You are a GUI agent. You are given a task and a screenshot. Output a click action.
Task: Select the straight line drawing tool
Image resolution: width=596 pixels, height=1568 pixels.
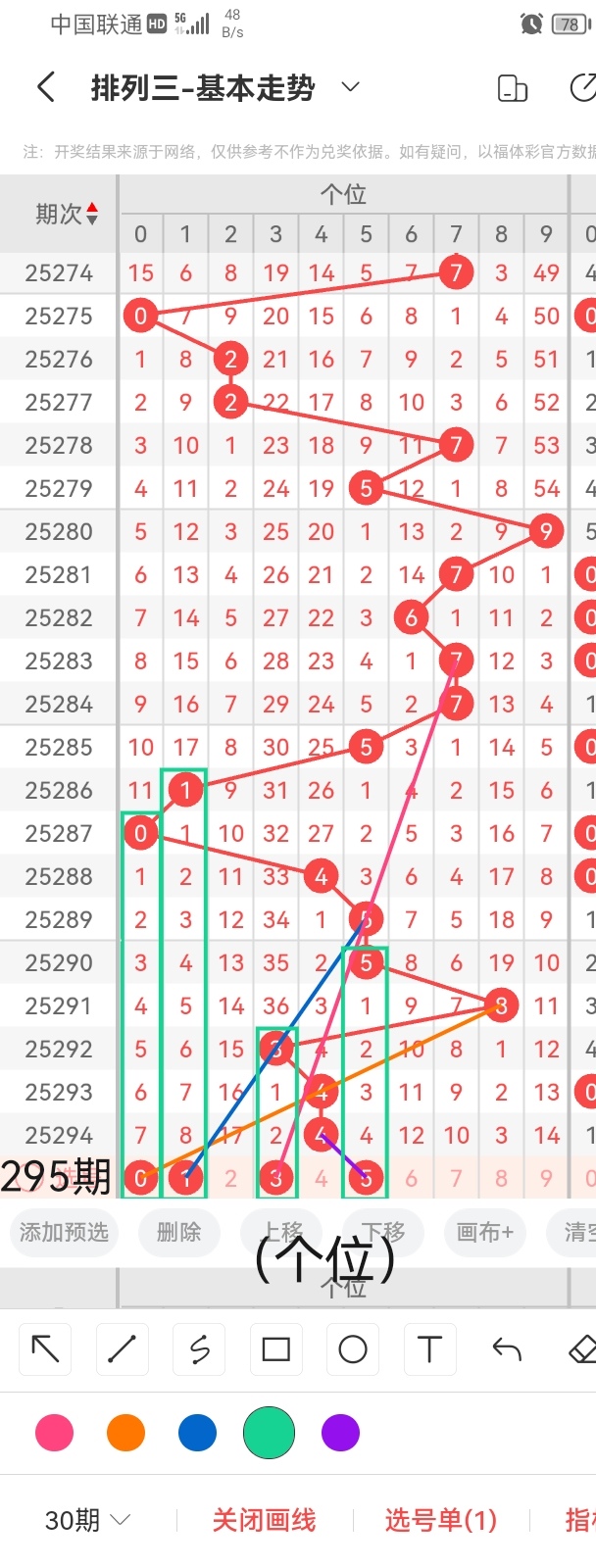[x=122, y=1349]
